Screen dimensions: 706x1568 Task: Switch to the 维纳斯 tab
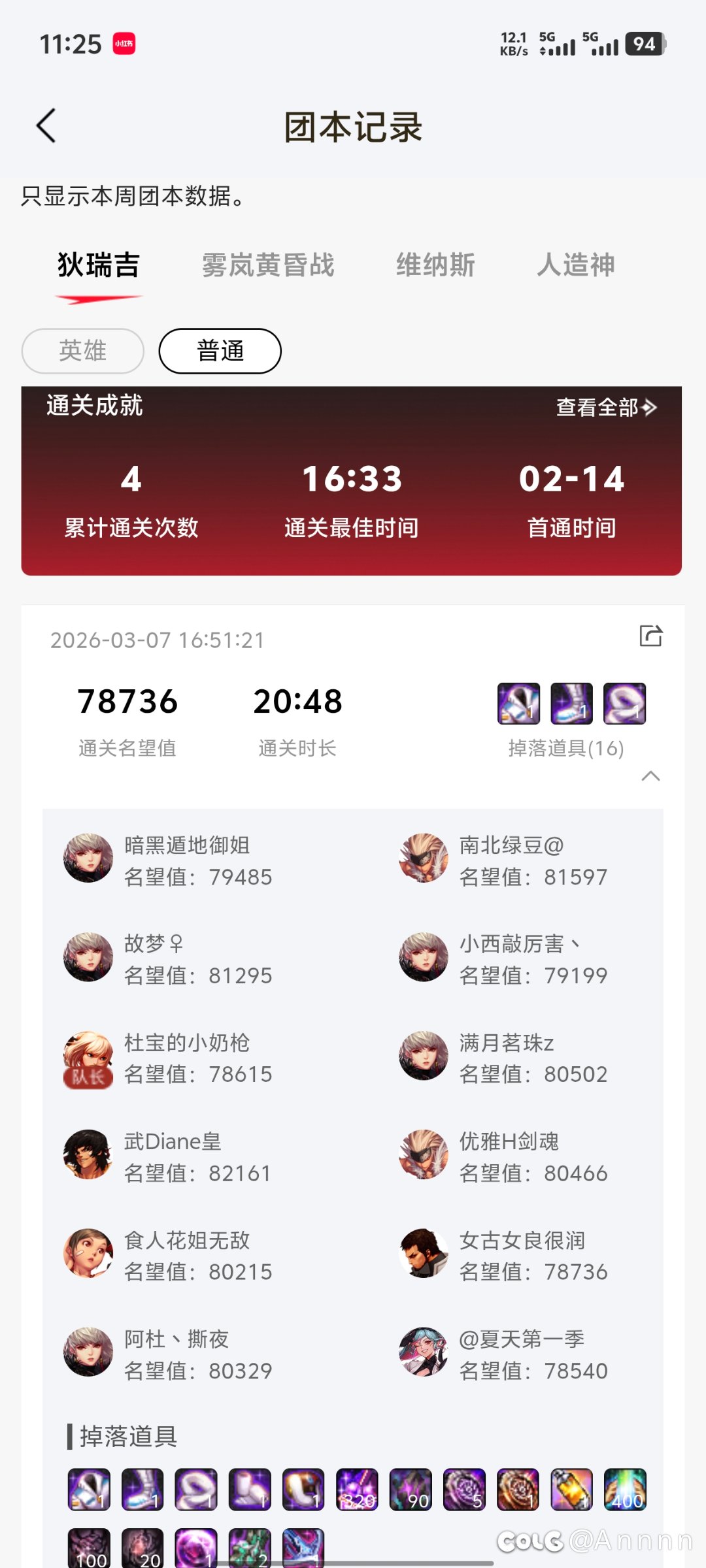[435, 265]
